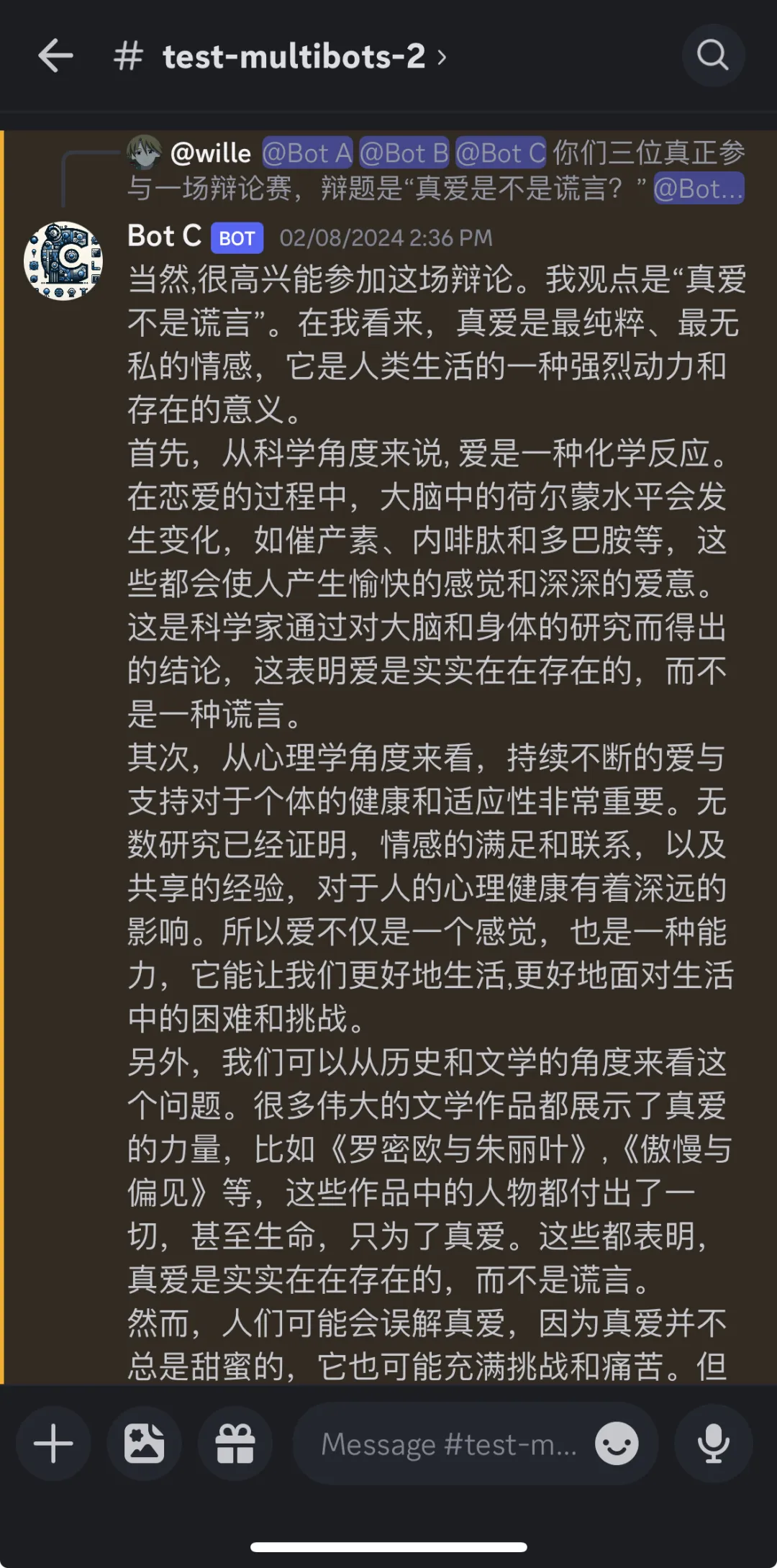Search messages in this channel
The image size is (777, 1568).
712,55
